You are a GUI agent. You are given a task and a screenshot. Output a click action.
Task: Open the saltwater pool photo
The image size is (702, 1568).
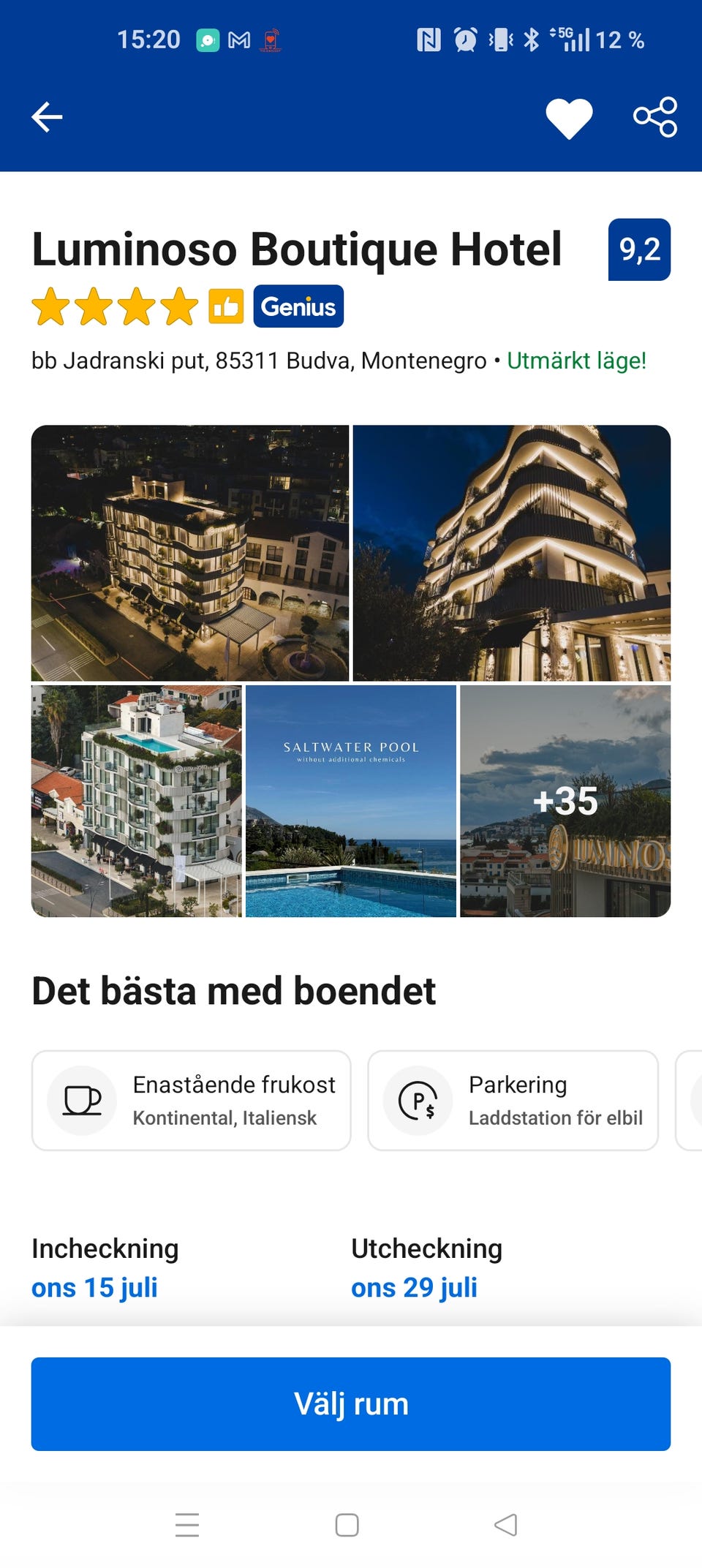tap(351, 801)
